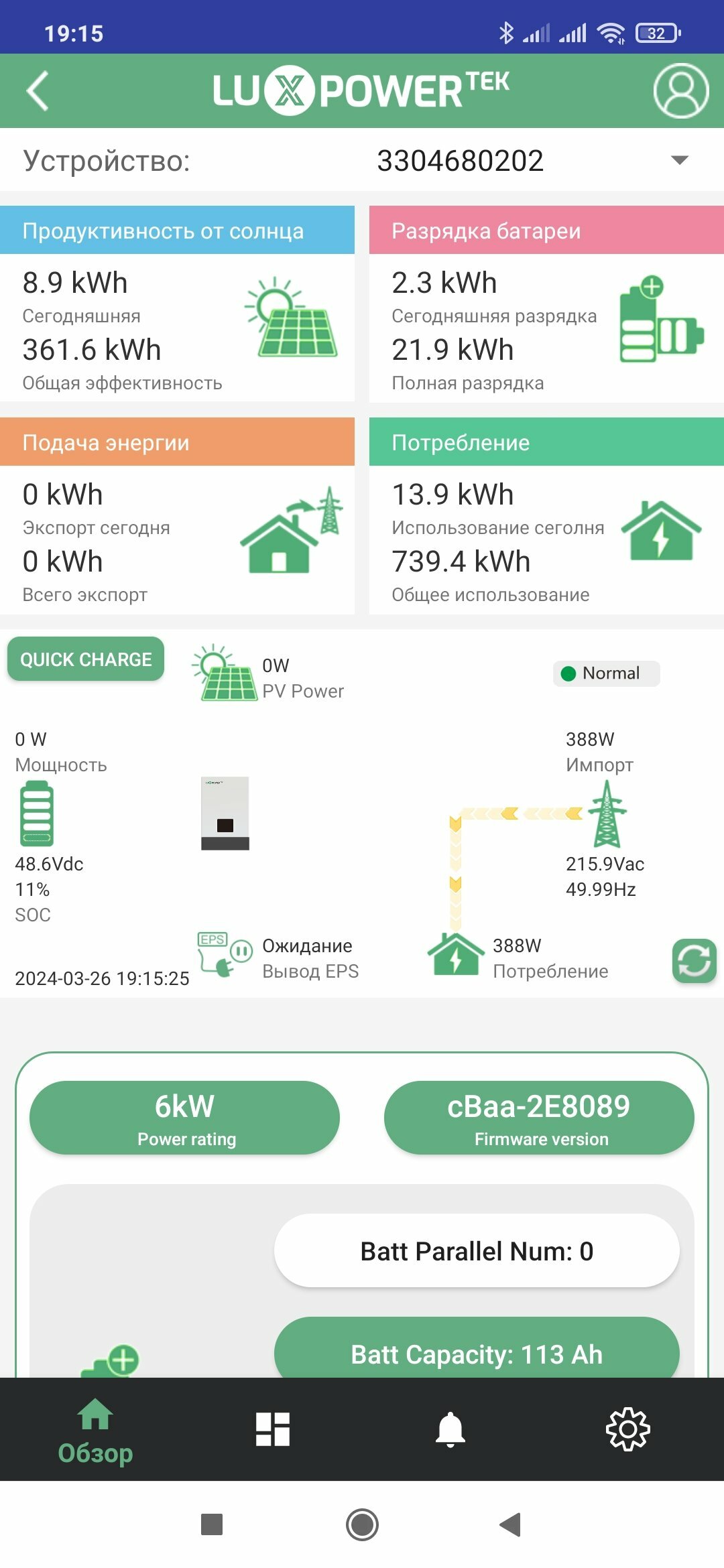This screenshot has height=1568, width=724.
Task: Tap the system home button
Action: click(362, 1524)
